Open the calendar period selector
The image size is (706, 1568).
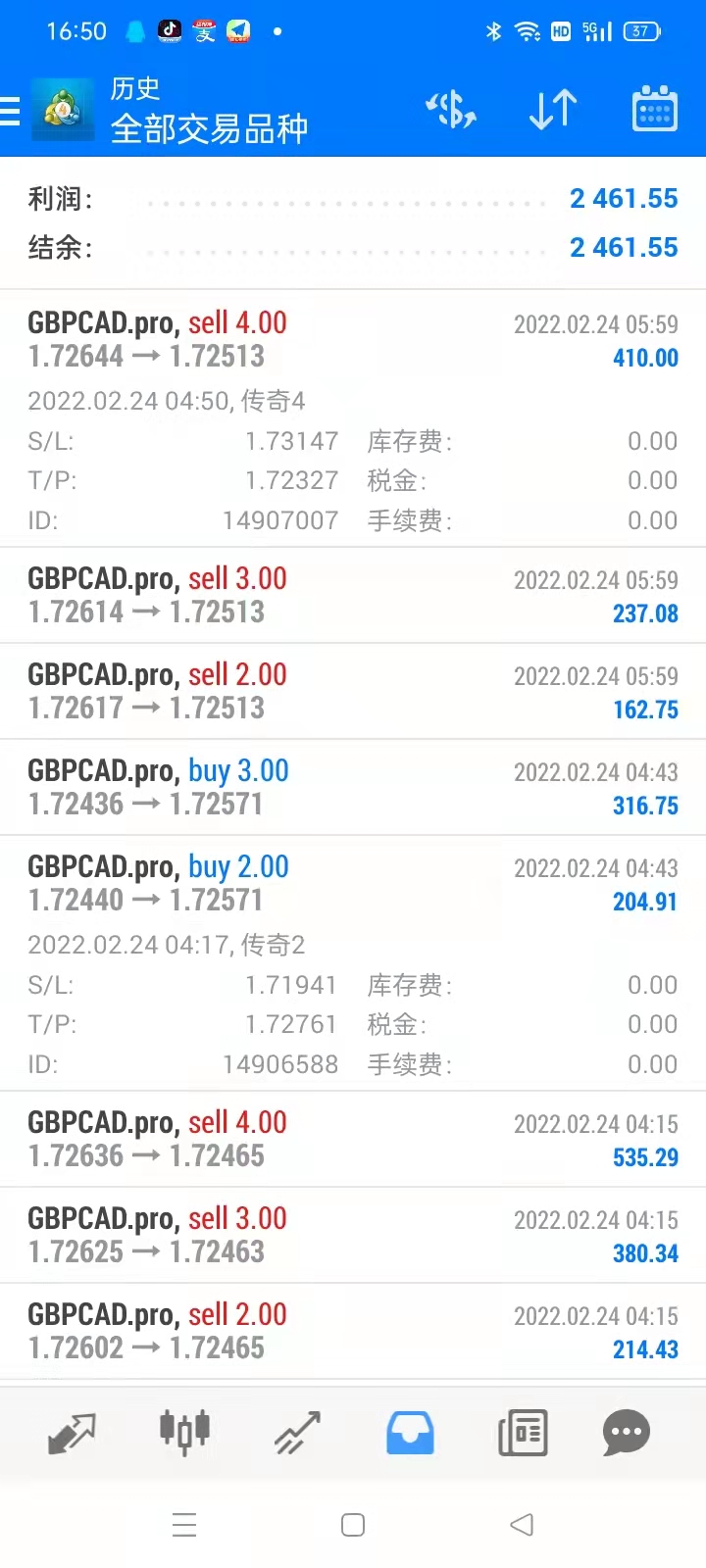click(653, 110)
